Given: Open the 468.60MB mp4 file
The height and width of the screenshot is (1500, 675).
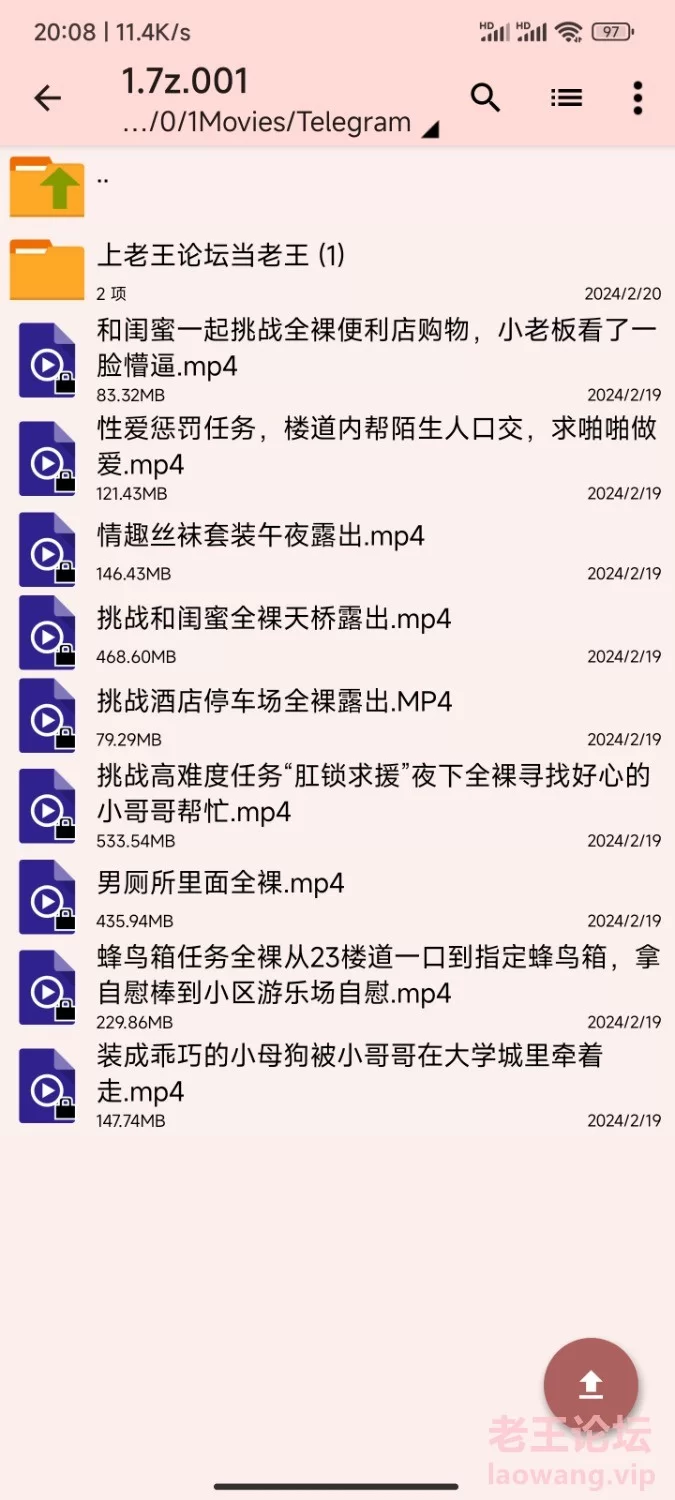Looking at the screenshot, I should (x=337, y=632).
